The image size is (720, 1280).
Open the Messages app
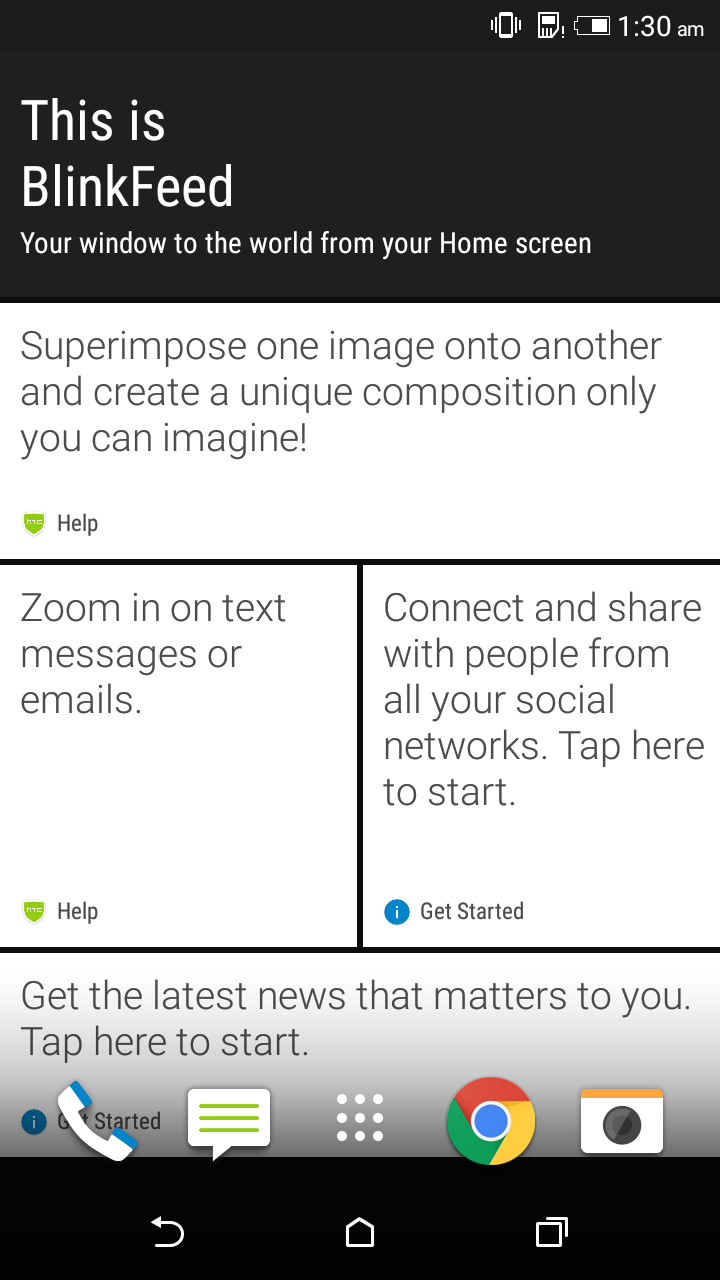click(229, 1122)
